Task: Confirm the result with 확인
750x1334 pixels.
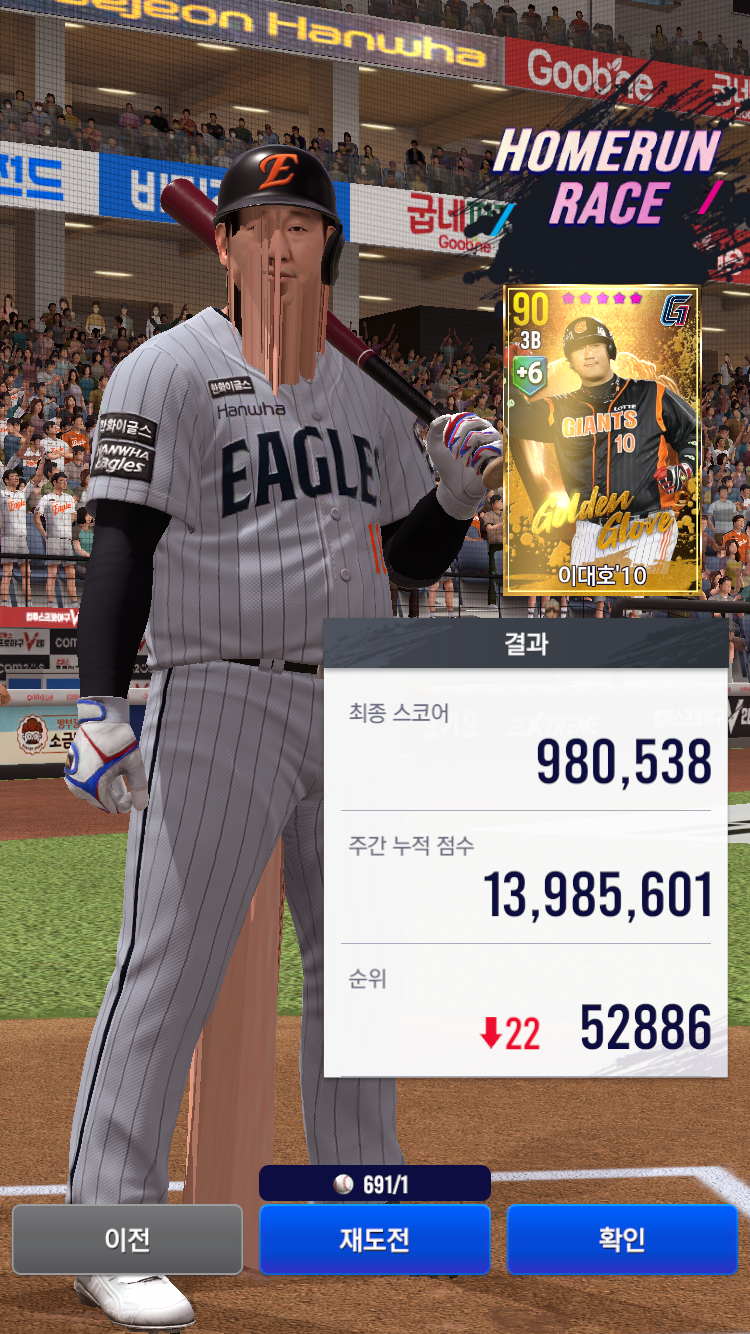Action: coord(622,1239)
